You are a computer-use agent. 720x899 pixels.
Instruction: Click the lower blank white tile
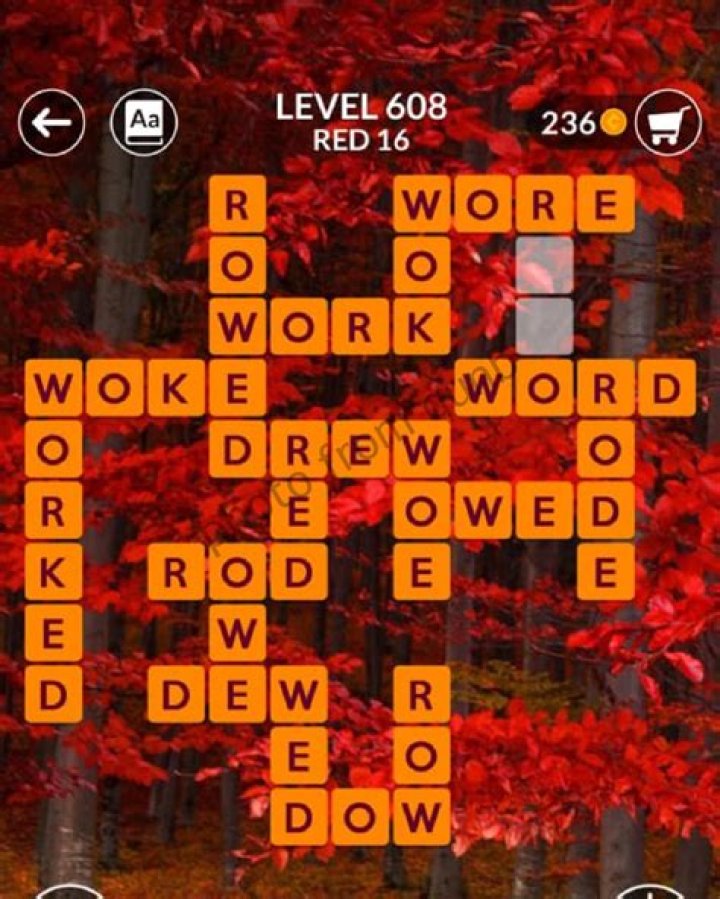[543, 327]
